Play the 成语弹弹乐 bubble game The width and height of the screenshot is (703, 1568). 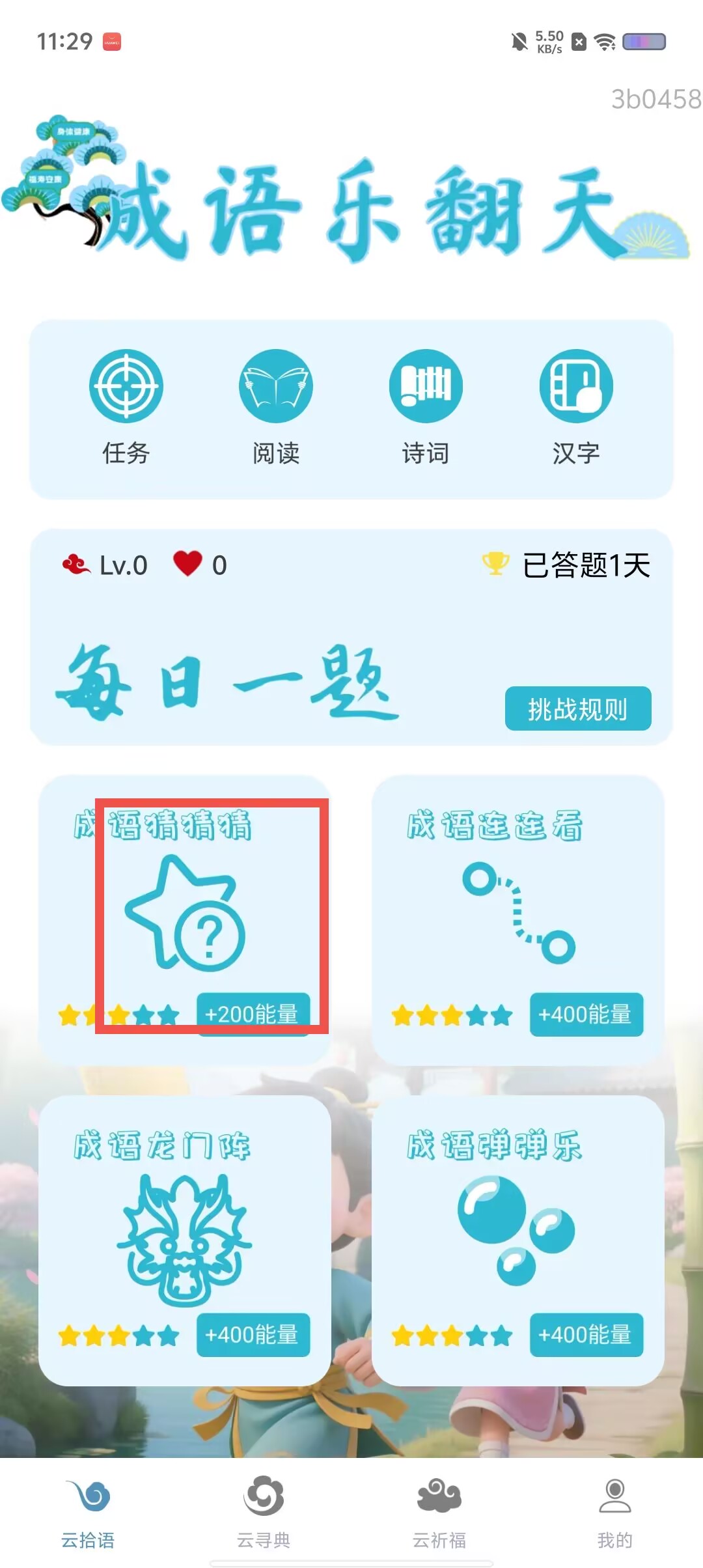[518, 1240]
